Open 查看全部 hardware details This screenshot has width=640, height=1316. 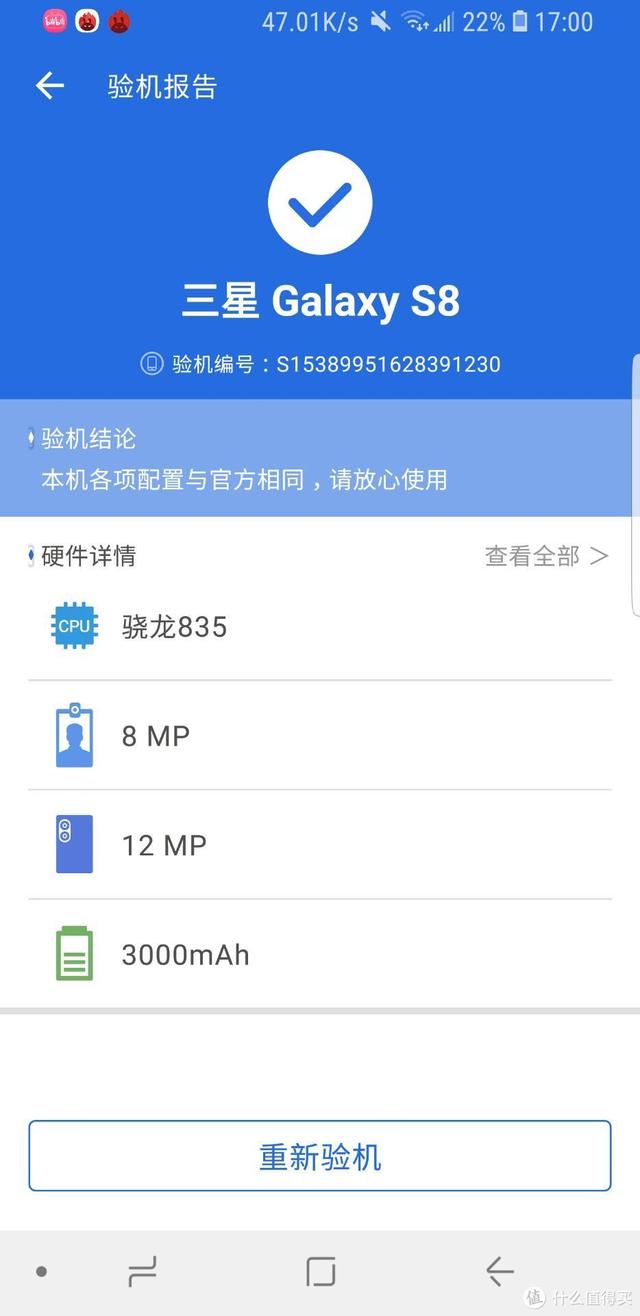546,556
